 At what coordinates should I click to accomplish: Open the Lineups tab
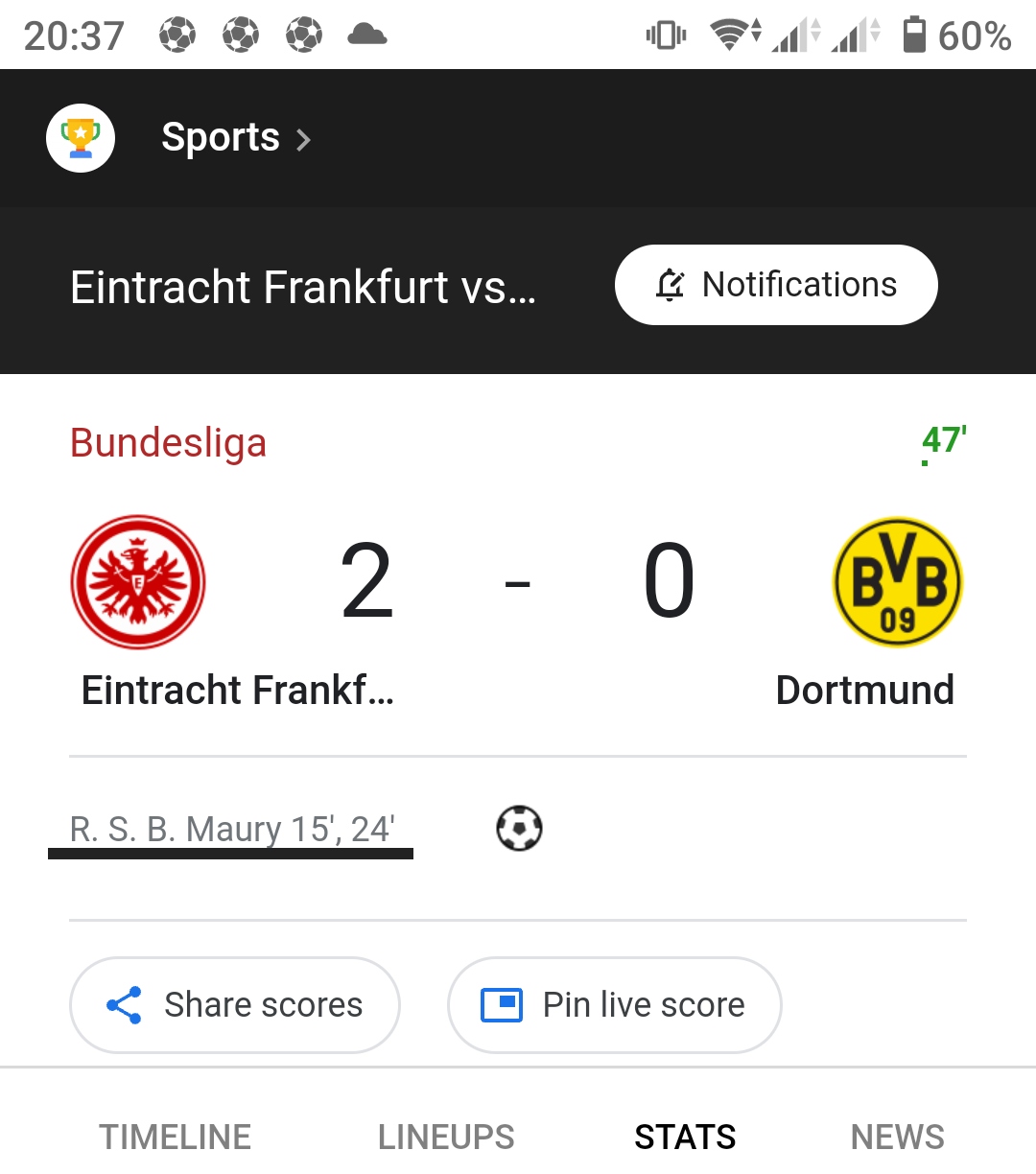(x=446, y=1137)
